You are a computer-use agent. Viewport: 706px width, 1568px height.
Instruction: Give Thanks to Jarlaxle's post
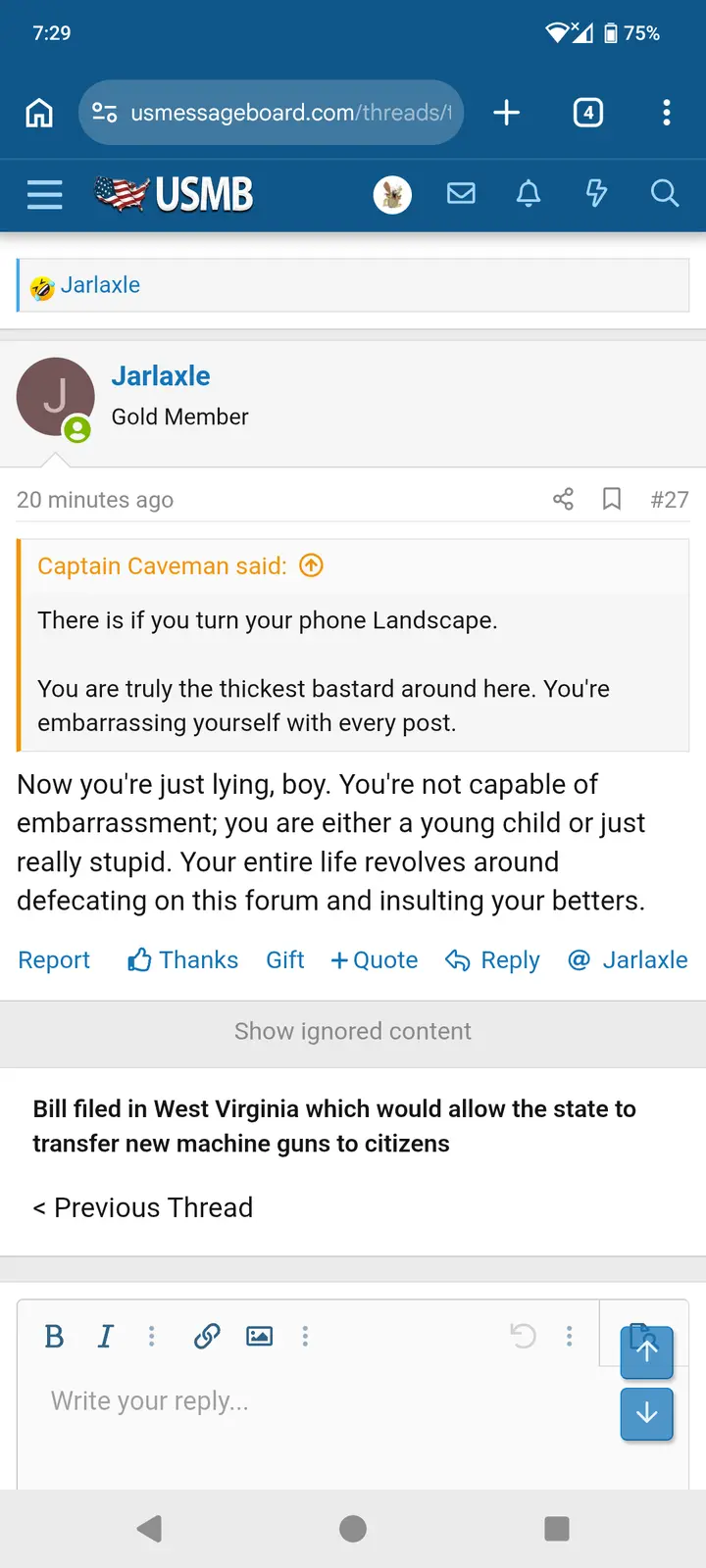[183, 960]
